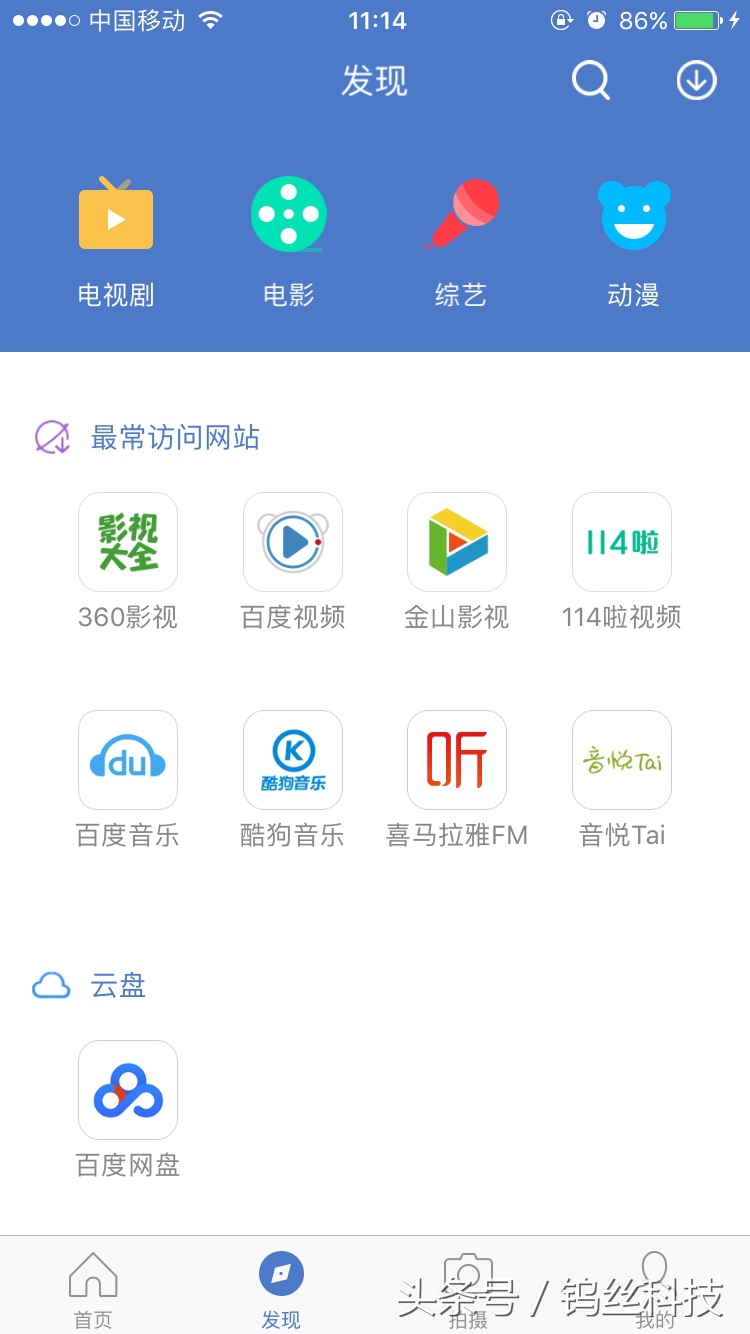This screenshot has width=750, height=1334.
Task: Select the 金山影视 shortcut icon
Action: coord(457,541)
